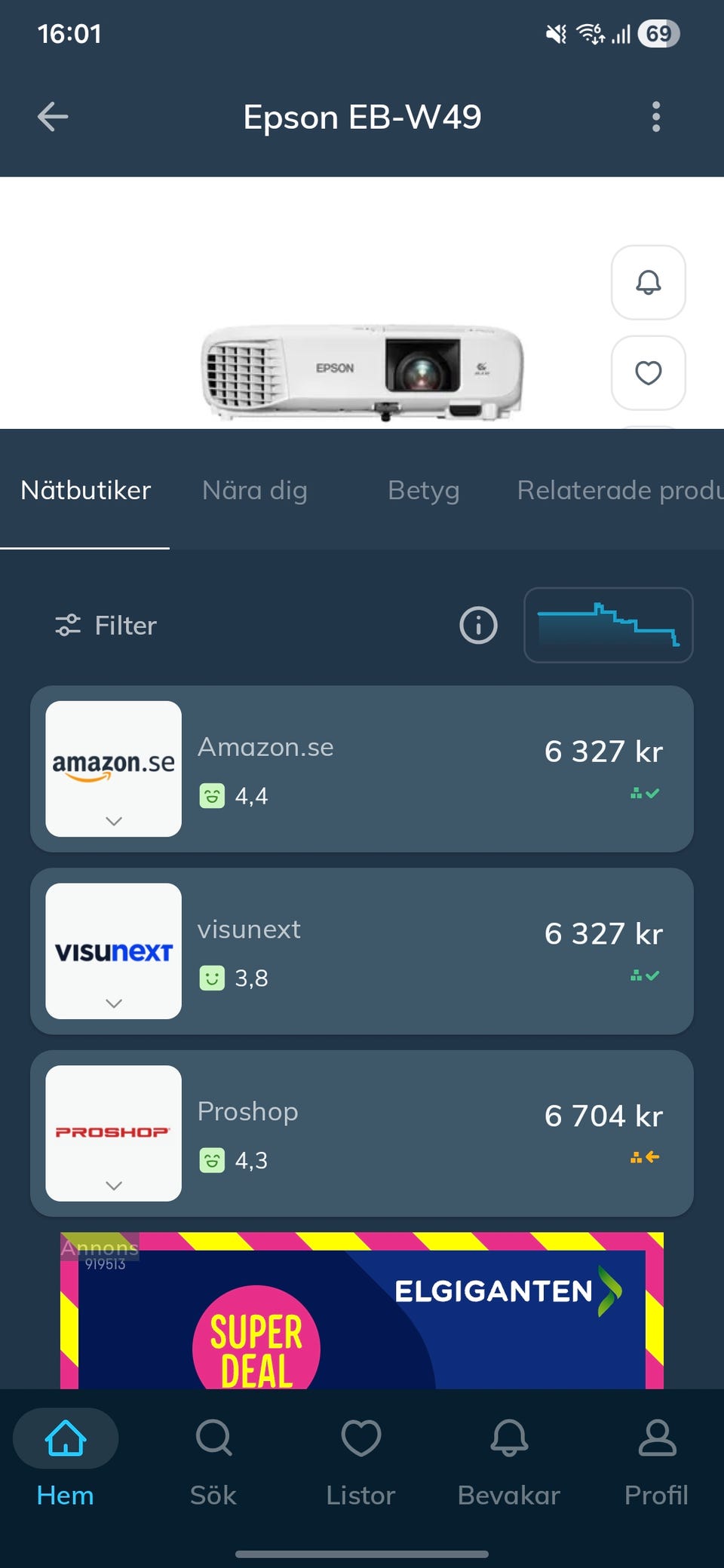Switch to the Nära dig tab
This screenshot has width=724, height=1568.
pyautogui.click(x=255, y=491)
